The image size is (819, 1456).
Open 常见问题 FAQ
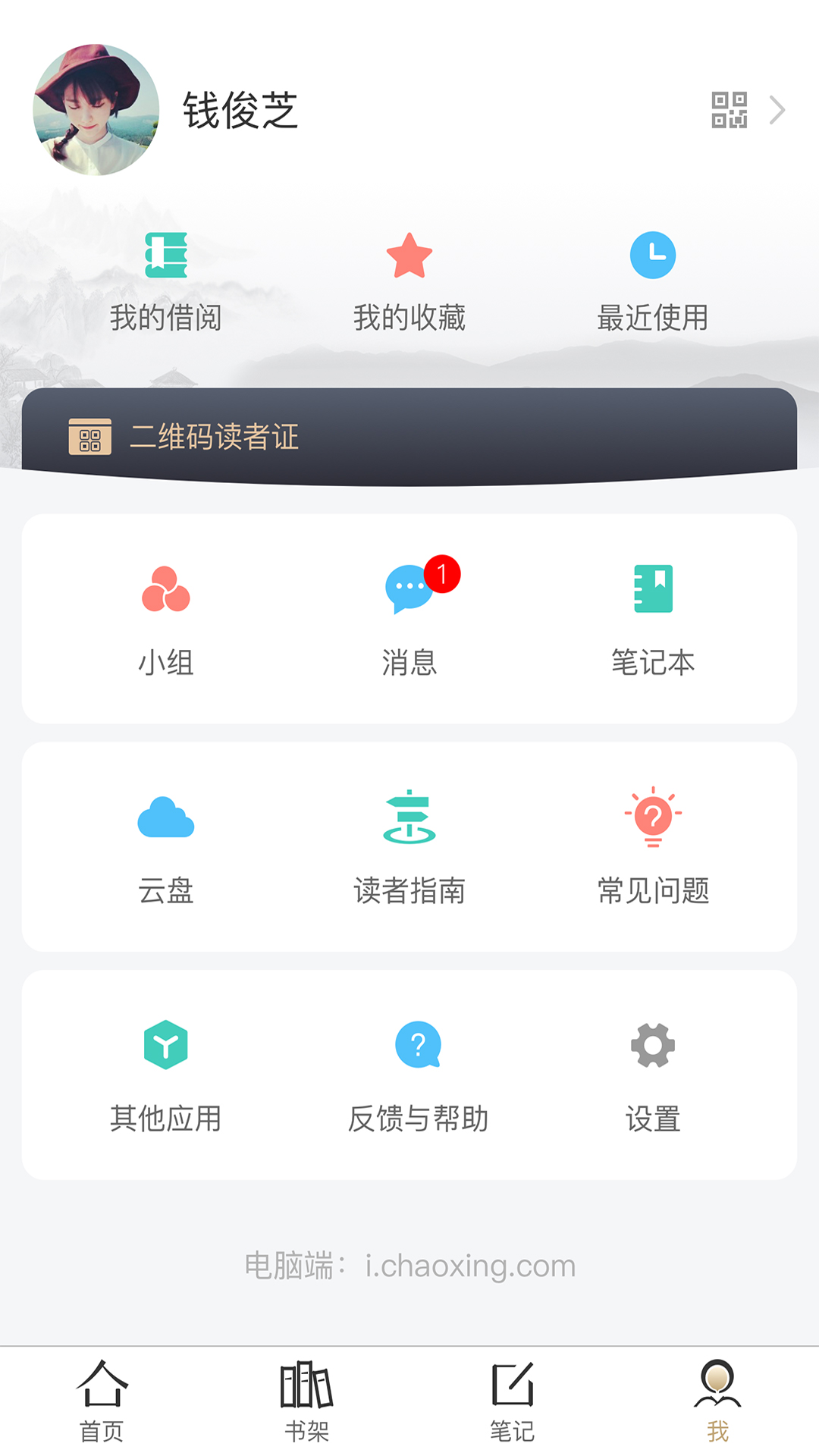tap(653, 846)
